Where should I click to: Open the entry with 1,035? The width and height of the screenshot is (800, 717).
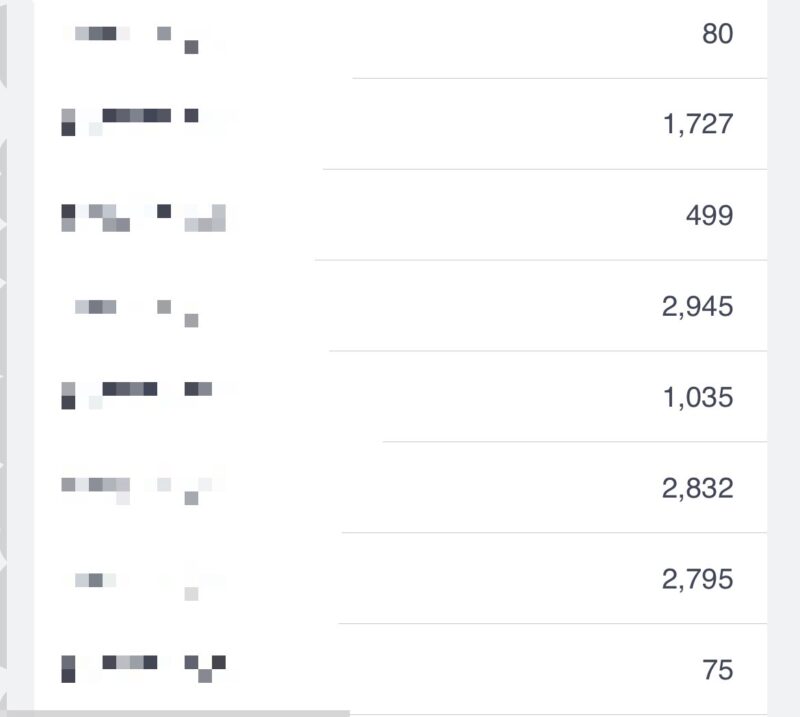400,397
